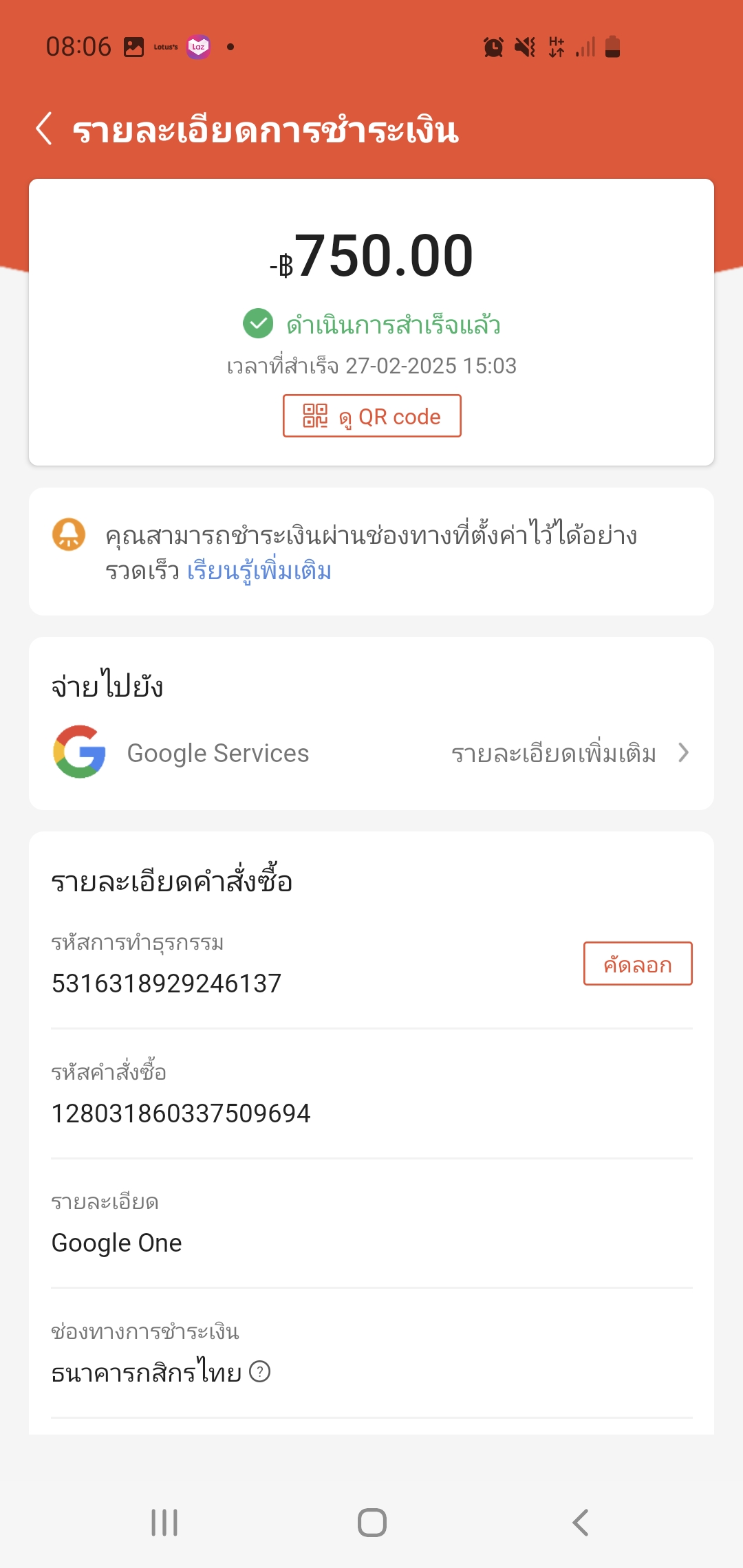Open recent apps in navigation bar

click(x=164, y=1523)
